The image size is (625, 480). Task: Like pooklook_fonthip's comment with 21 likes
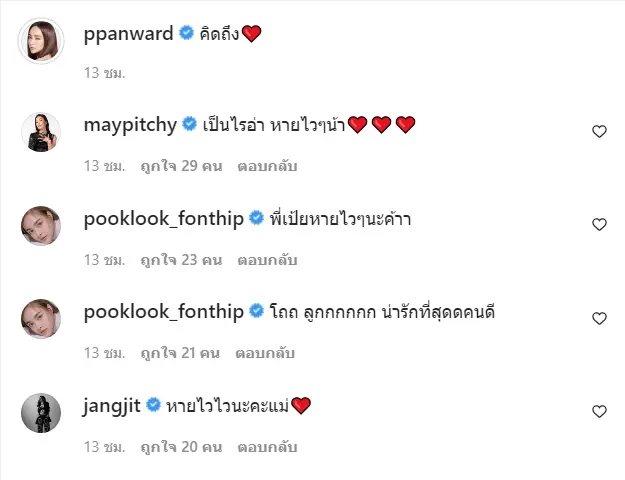pos(599,318)
